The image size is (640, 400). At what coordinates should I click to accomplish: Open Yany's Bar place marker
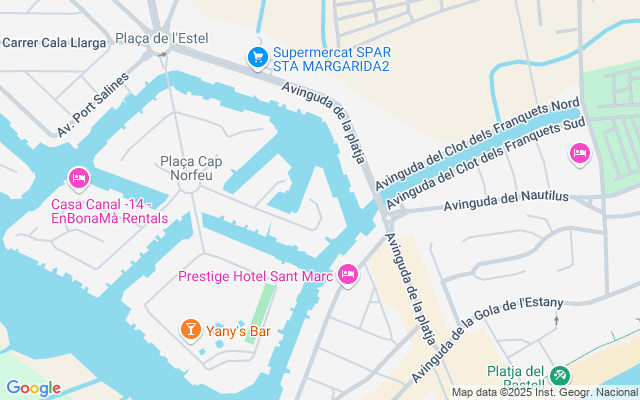[x=189, y=329]
